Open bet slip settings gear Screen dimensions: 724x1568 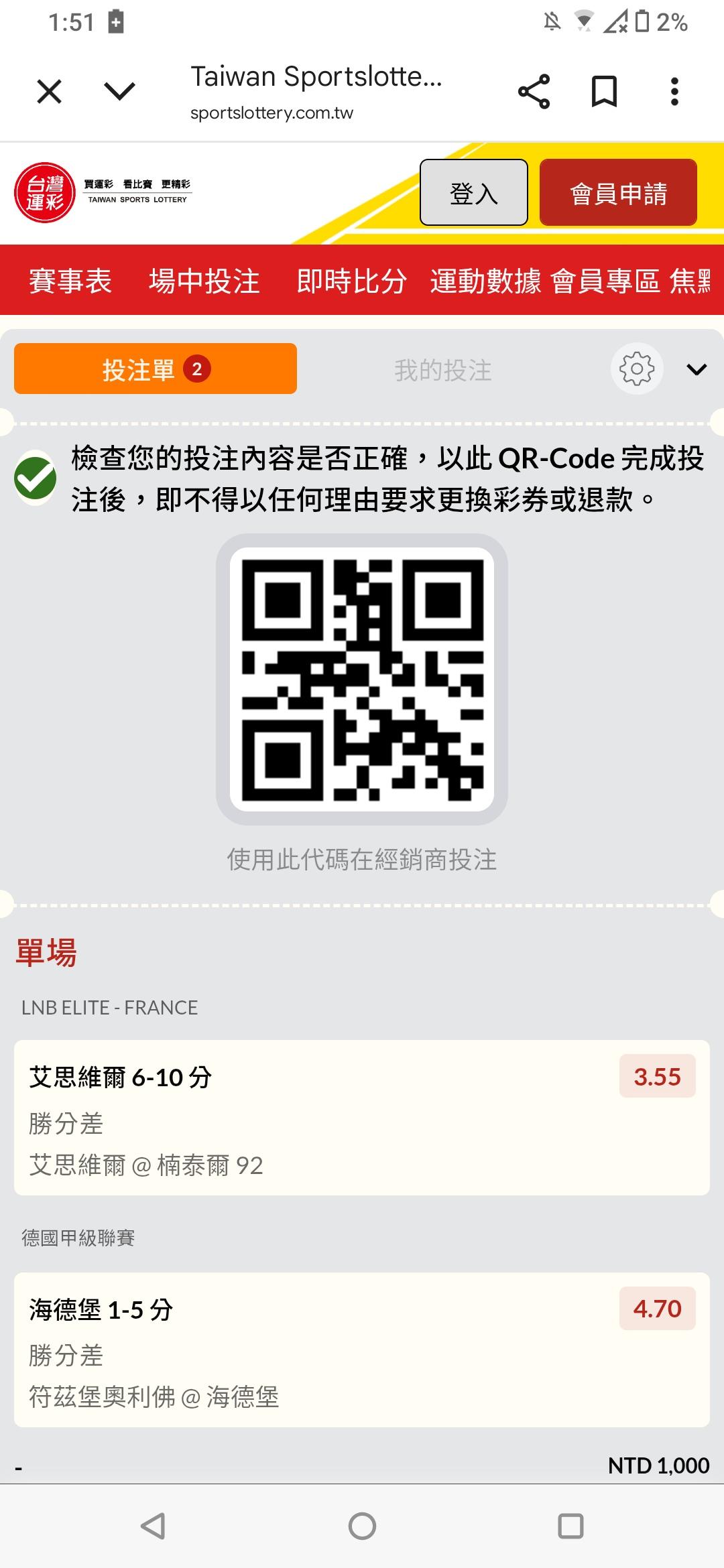pyautogui.click(x=637, y=369)
